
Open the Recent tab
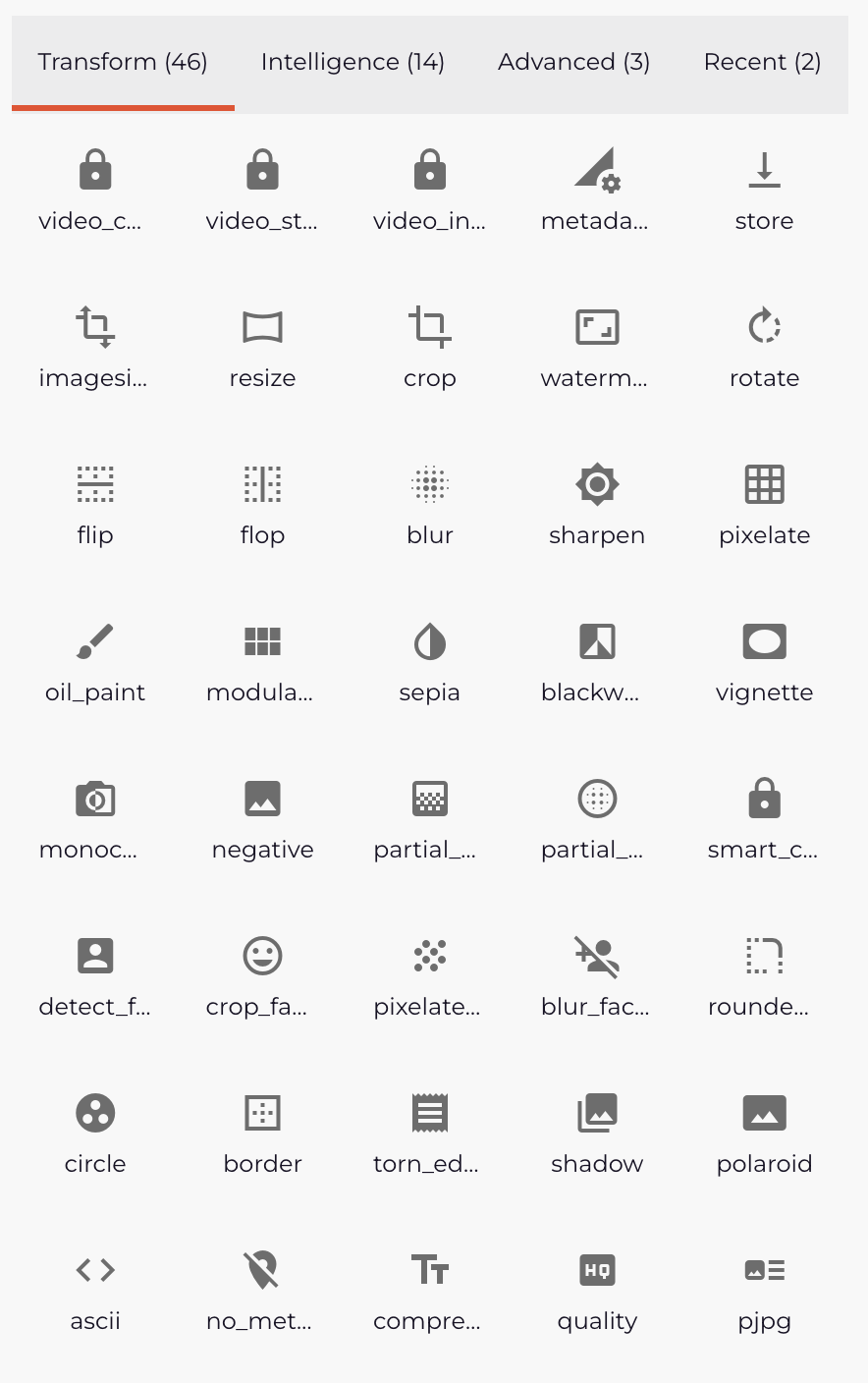tap(762, 62)
